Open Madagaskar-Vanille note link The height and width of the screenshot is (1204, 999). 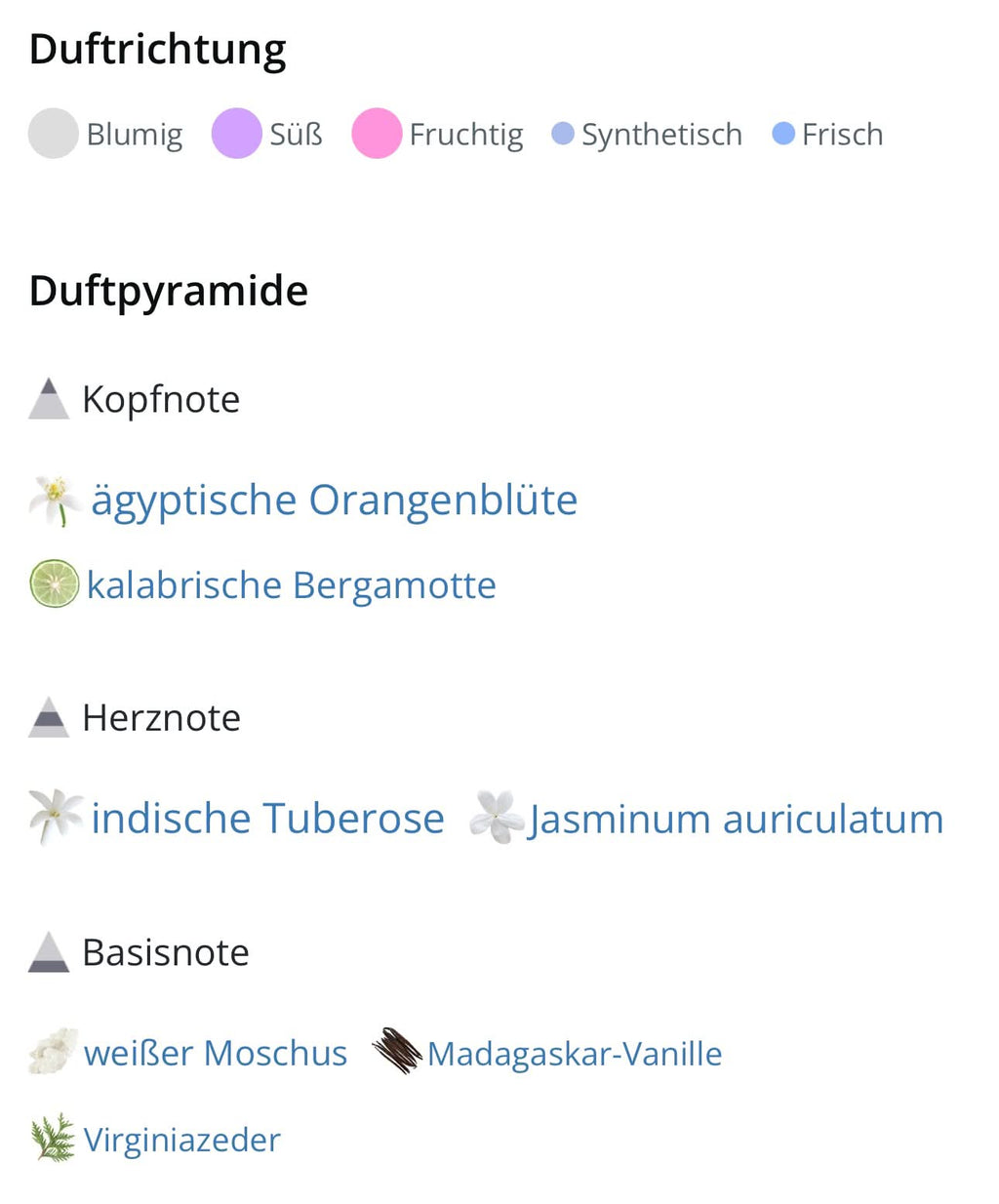(574, 1055)
